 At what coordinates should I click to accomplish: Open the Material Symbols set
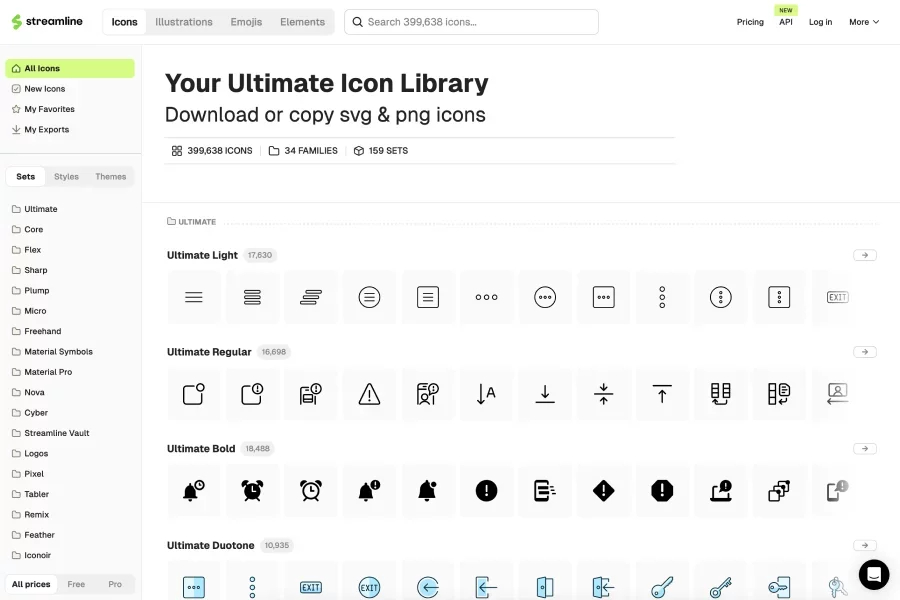click(58, 352)
